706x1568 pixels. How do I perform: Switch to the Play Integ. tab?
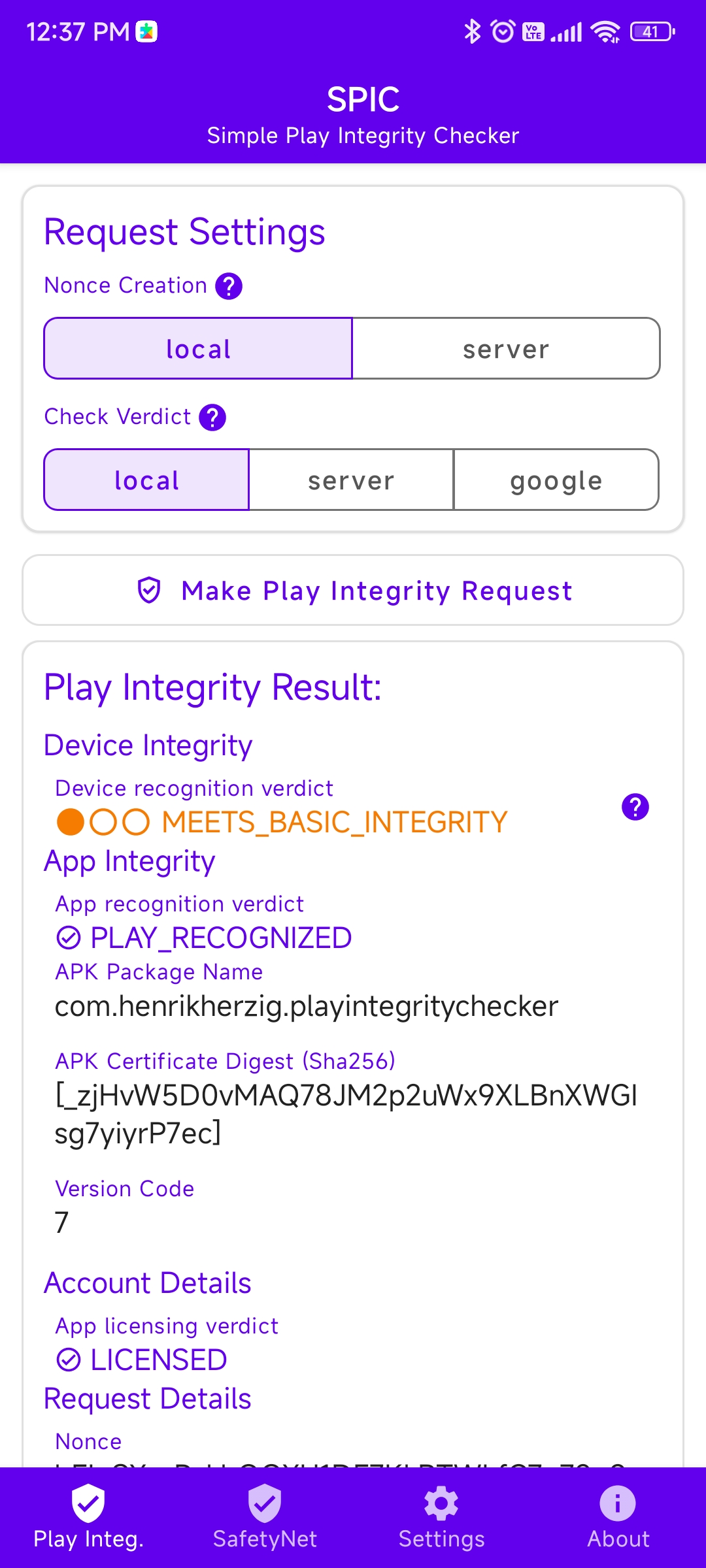point(88,1517)
